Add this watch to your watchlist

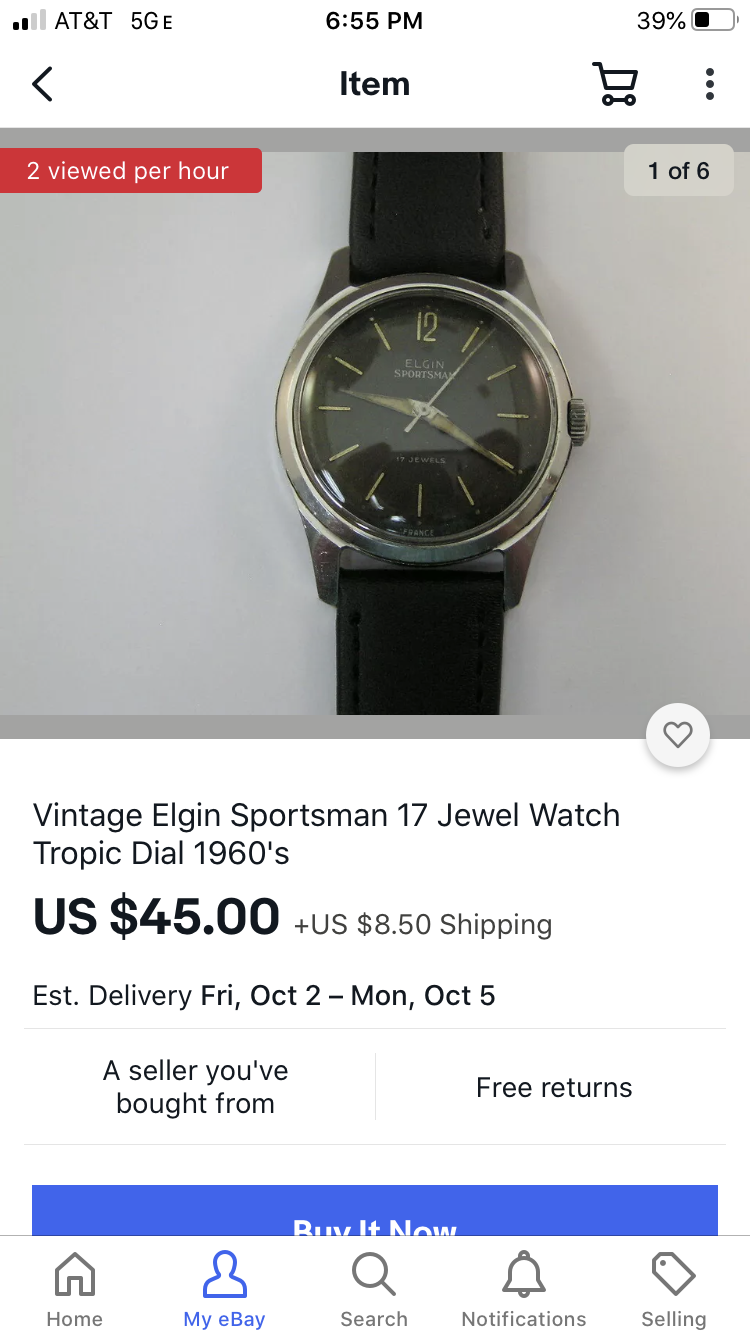[x=678, y=736]
